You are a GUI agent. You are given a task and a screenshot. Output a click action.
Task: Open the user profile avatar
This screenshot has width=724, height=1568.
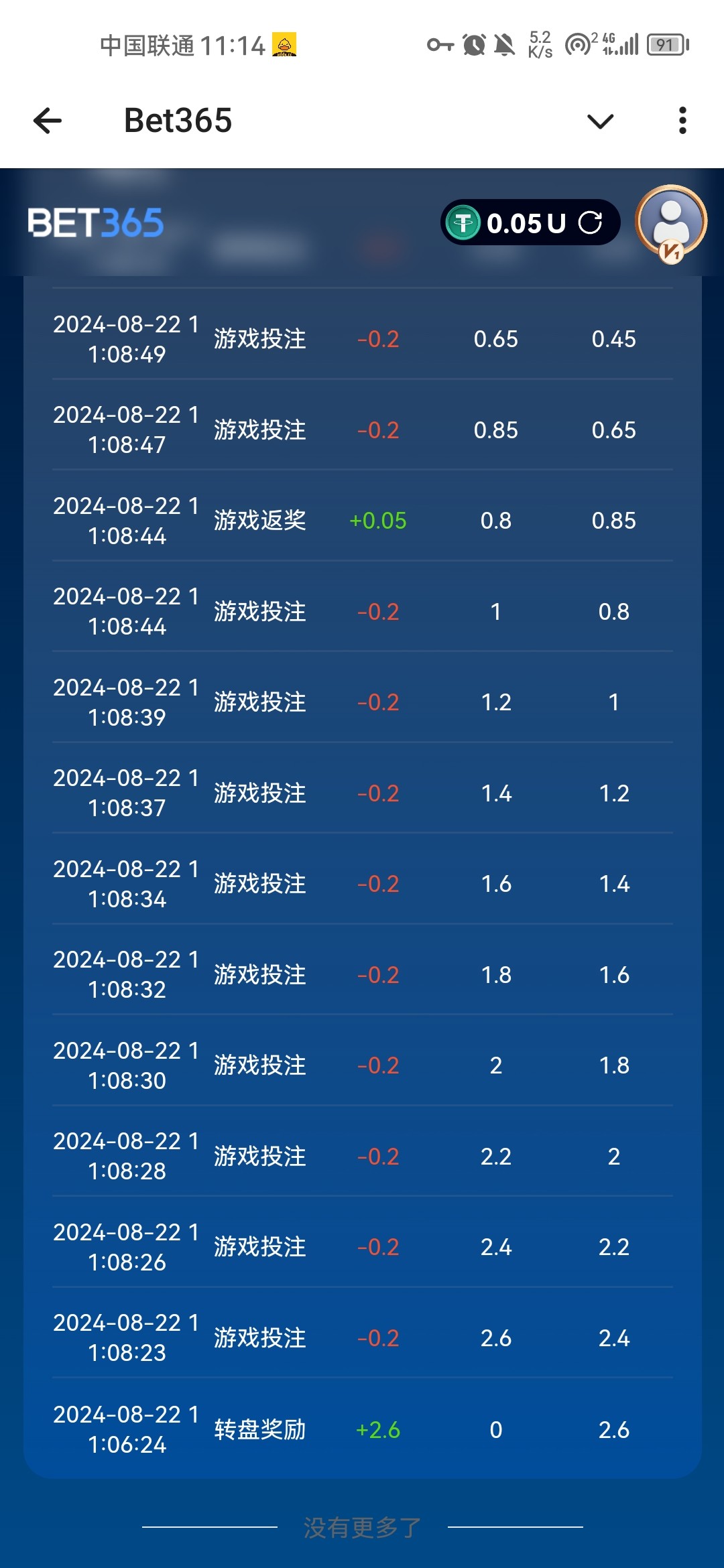(671, 222)
